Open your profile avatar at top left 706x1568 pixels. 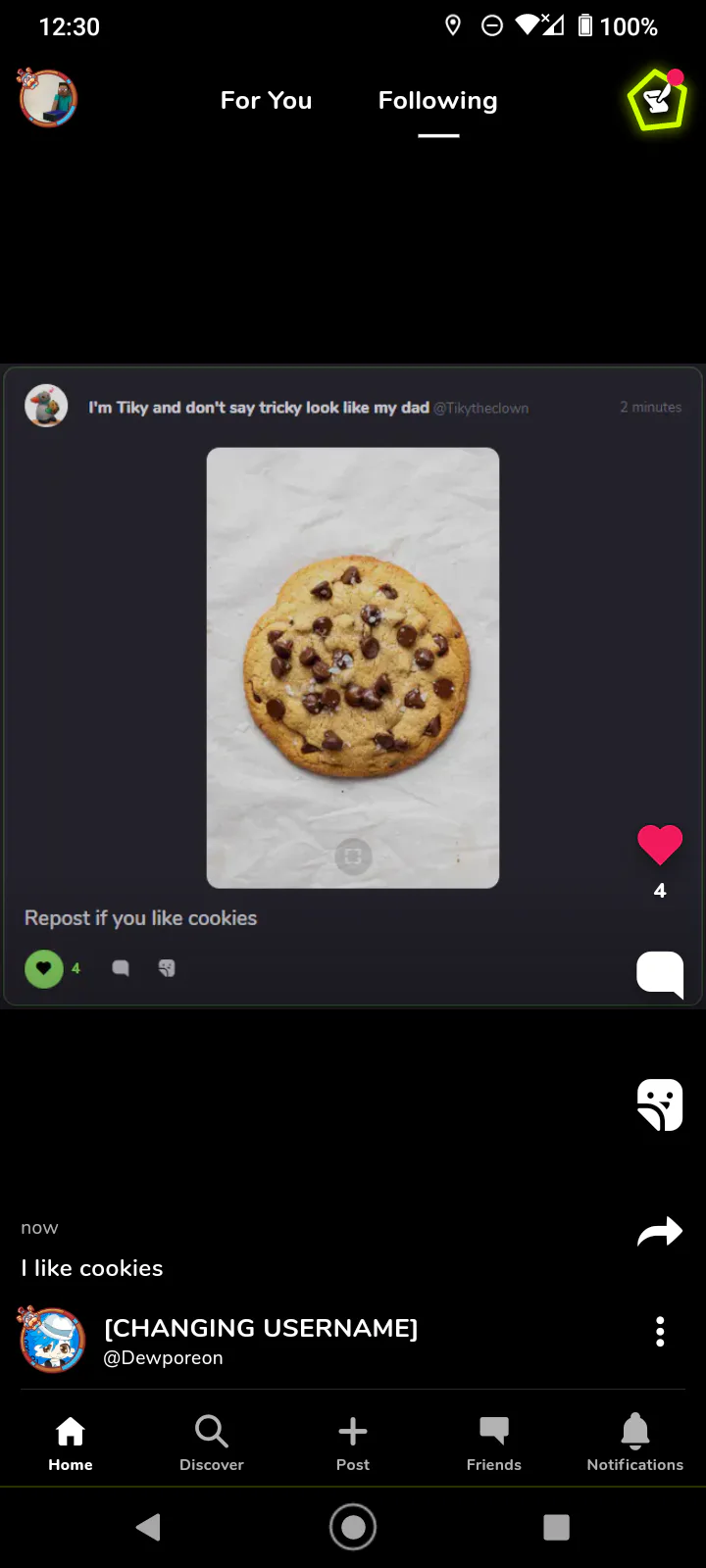(47, 98)
